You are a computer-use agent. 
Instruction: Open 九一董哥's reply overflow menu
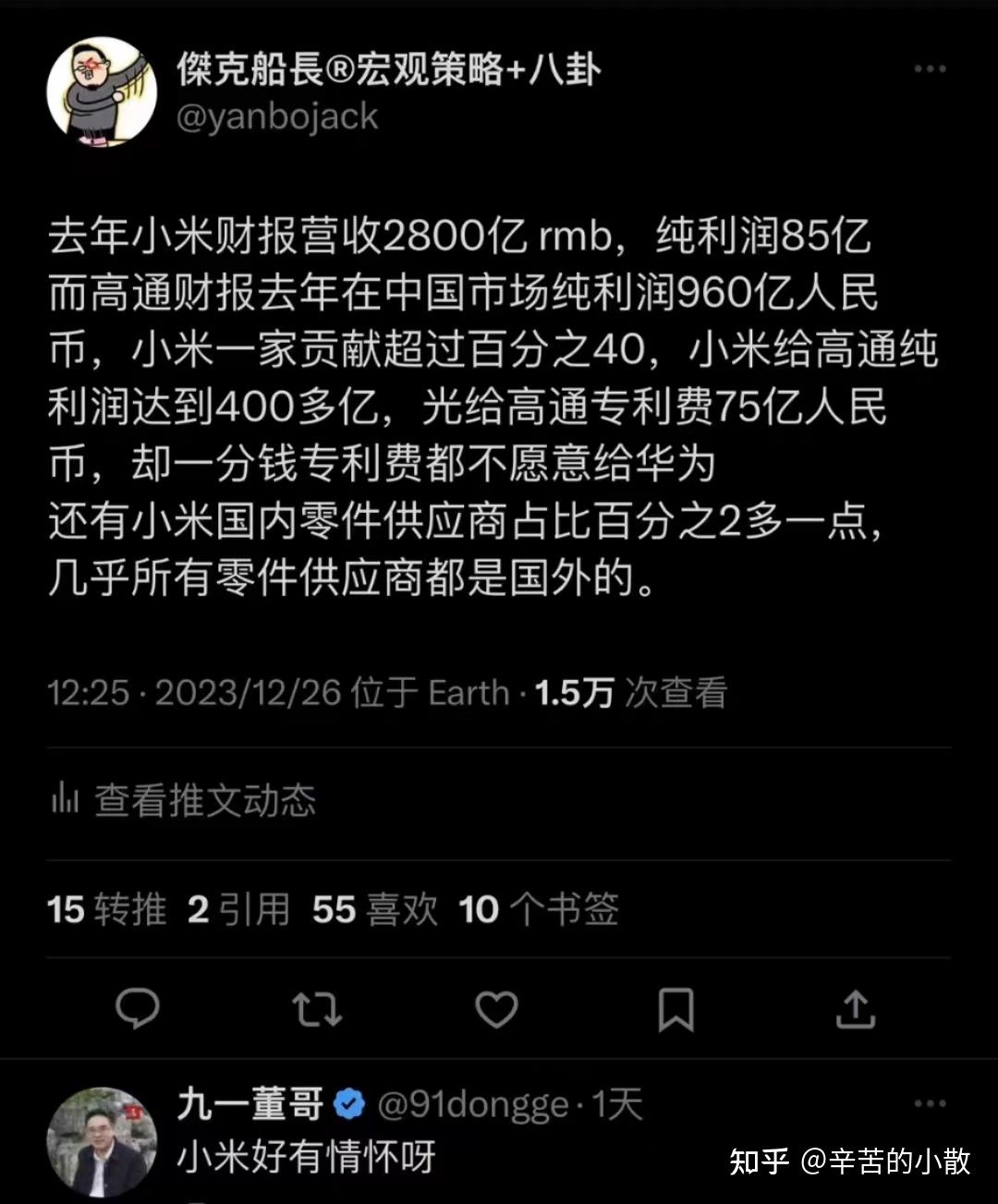pyautogui.click(x=930, y=1103)
